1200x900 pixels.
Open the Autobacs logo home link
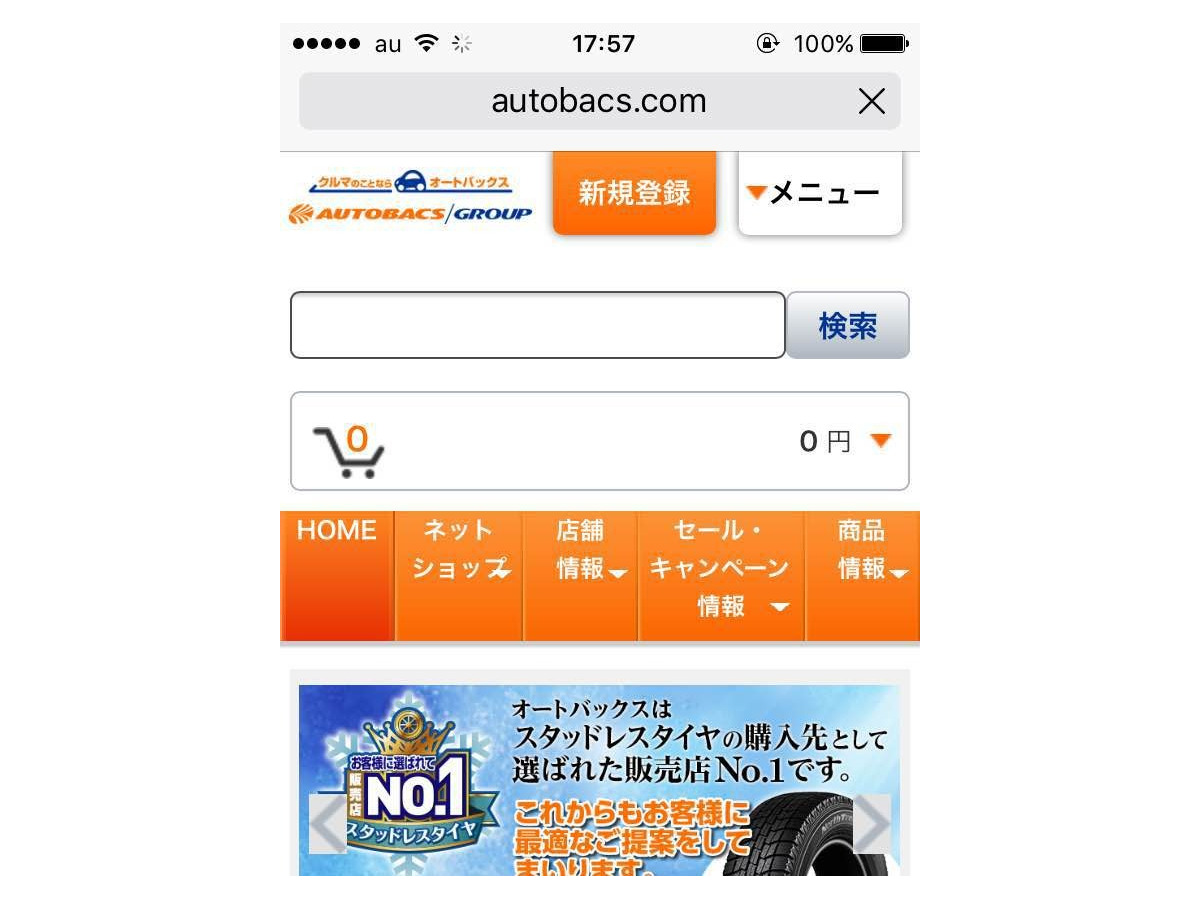(x=411, y=197)
